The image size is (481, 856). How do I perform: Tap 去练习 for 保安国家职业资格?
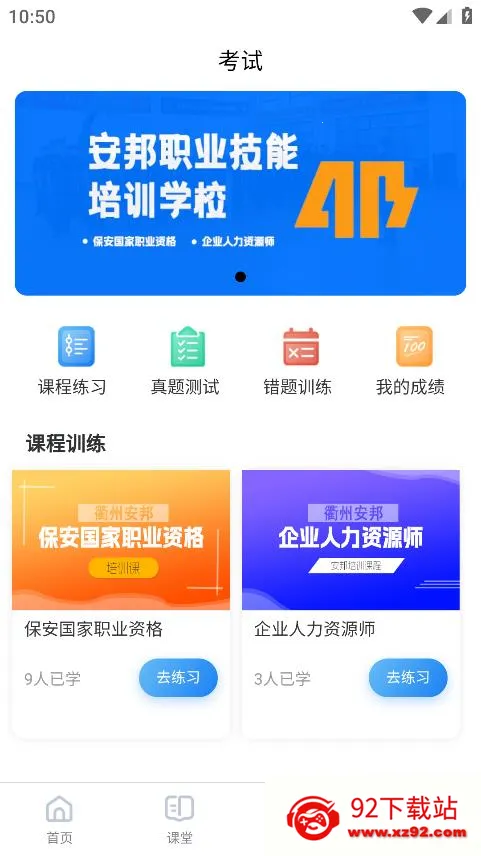pos(178,677)
